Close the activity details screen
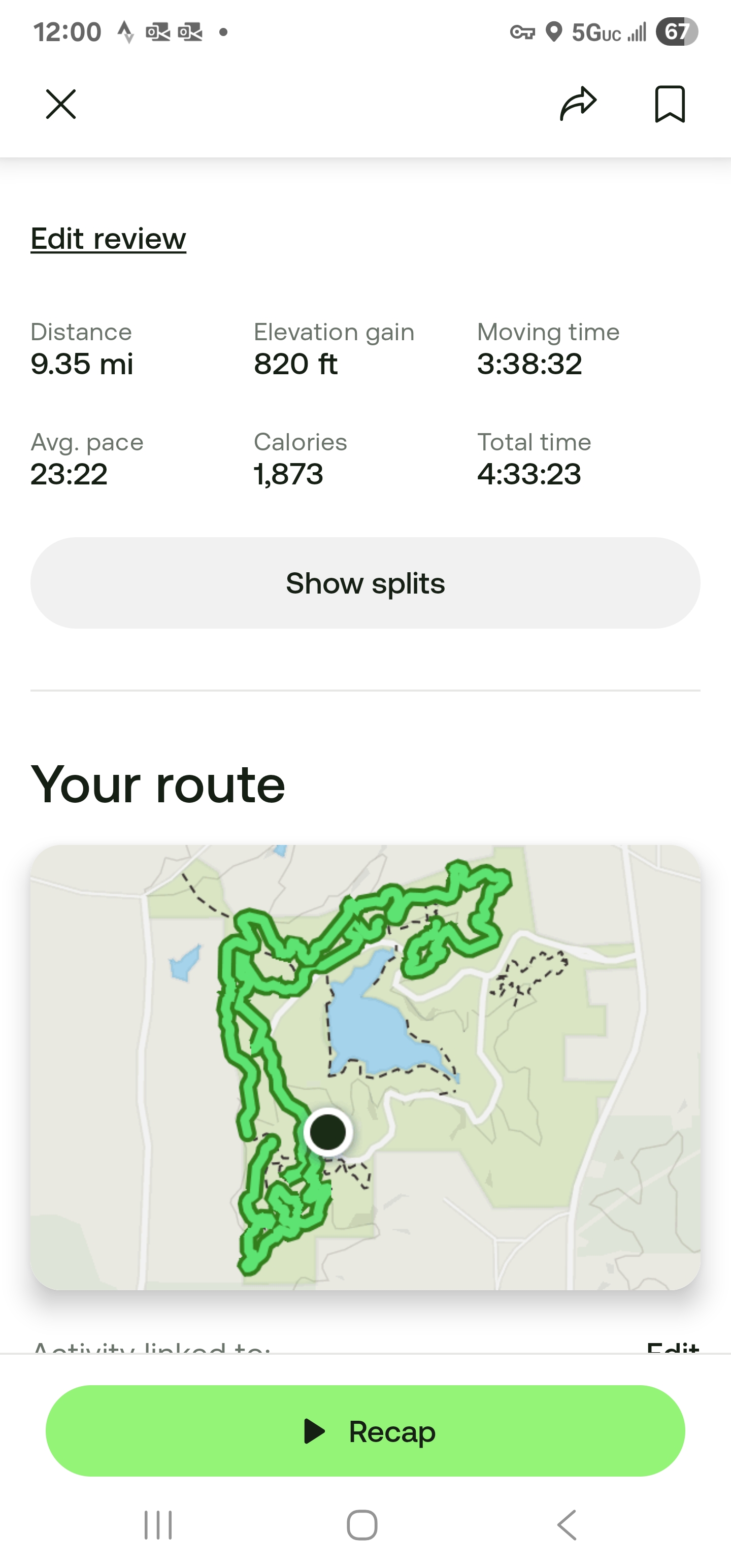This screenshot has width=731, height=1568. [61, 104]
